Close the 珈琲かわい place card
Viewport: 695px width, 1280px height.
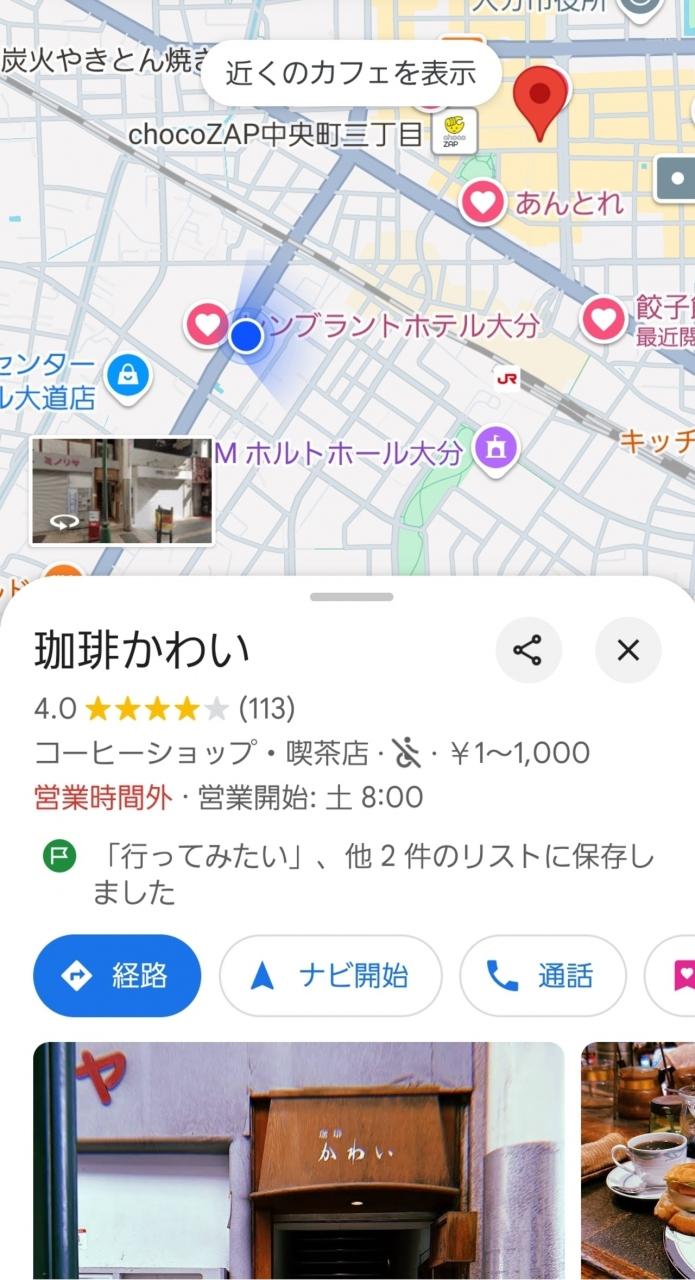628,651
